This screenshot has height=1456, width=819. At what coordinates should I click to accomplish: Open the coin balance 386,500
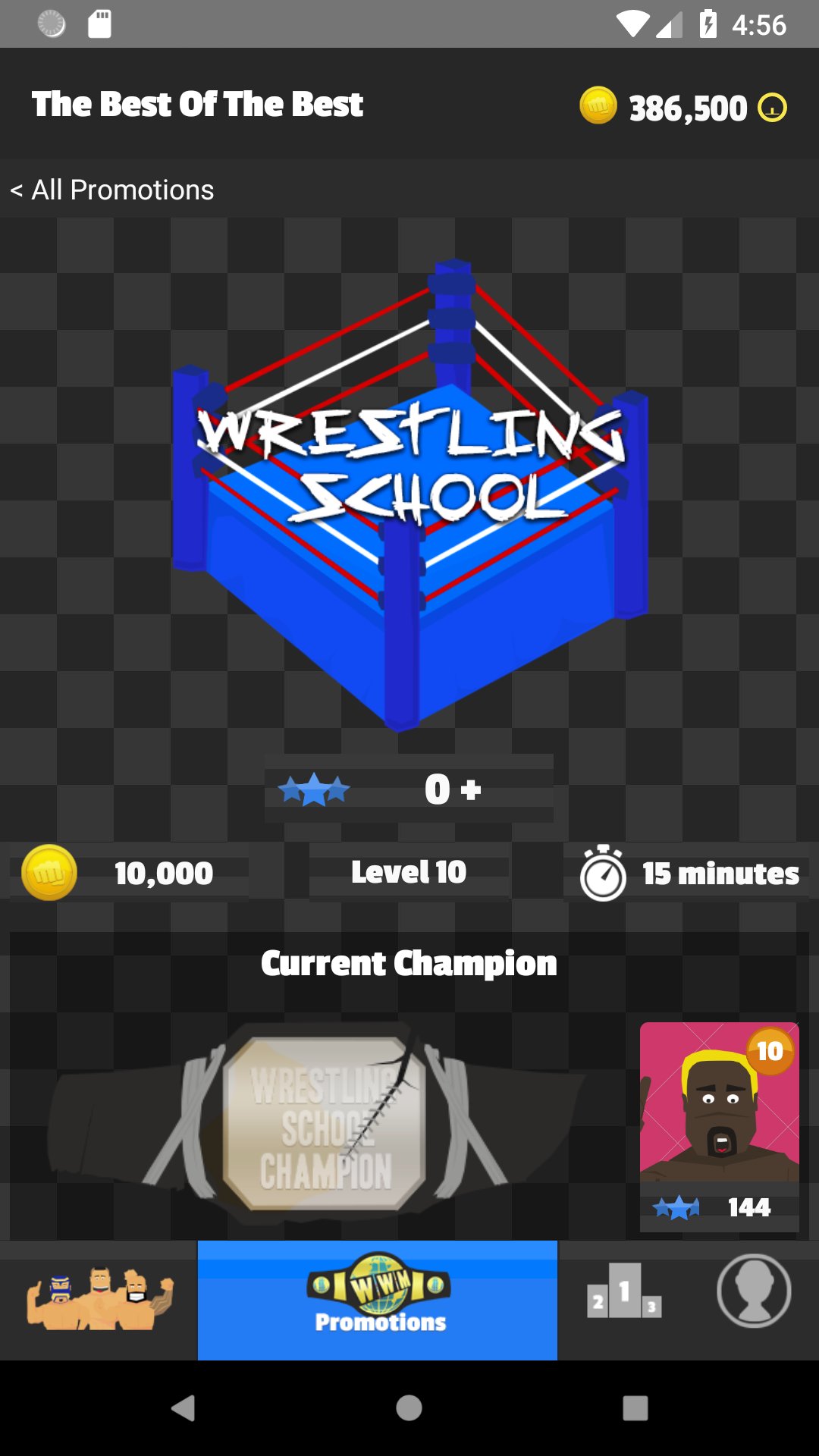tap(684, 107)
